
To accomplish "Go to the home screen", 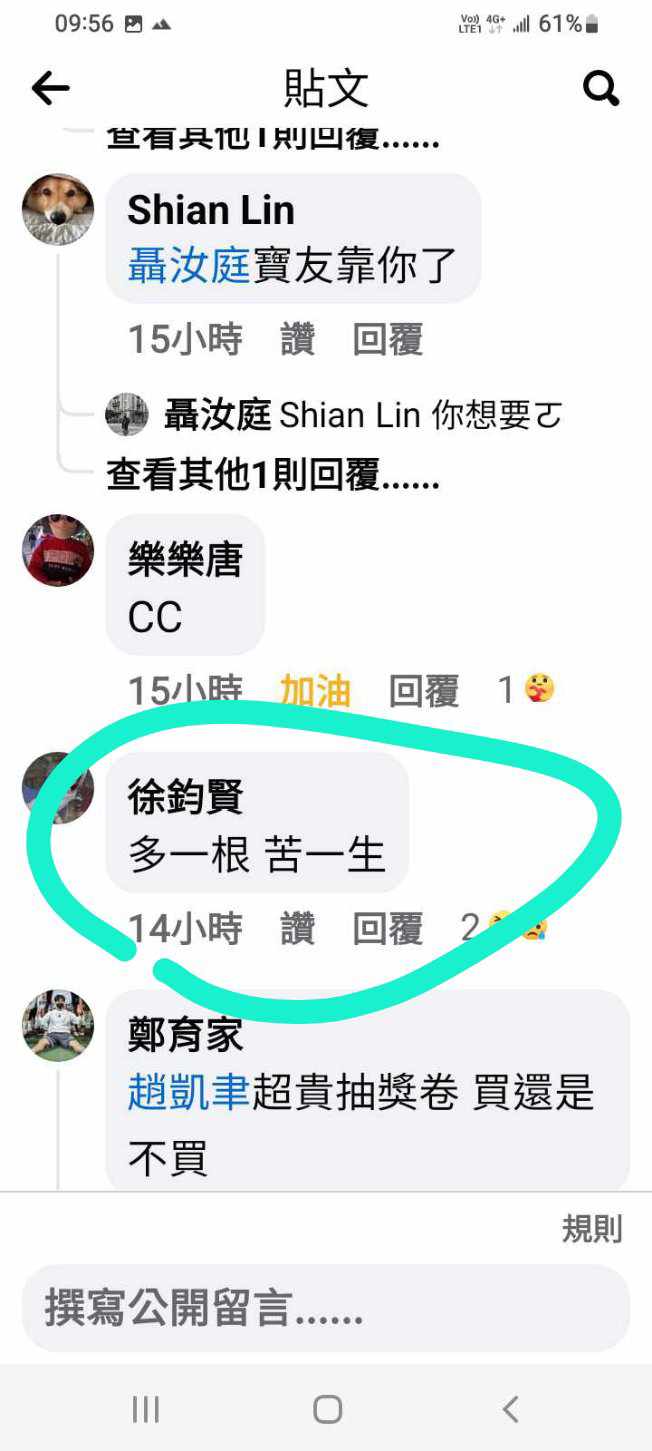I will coord(327,1410).
